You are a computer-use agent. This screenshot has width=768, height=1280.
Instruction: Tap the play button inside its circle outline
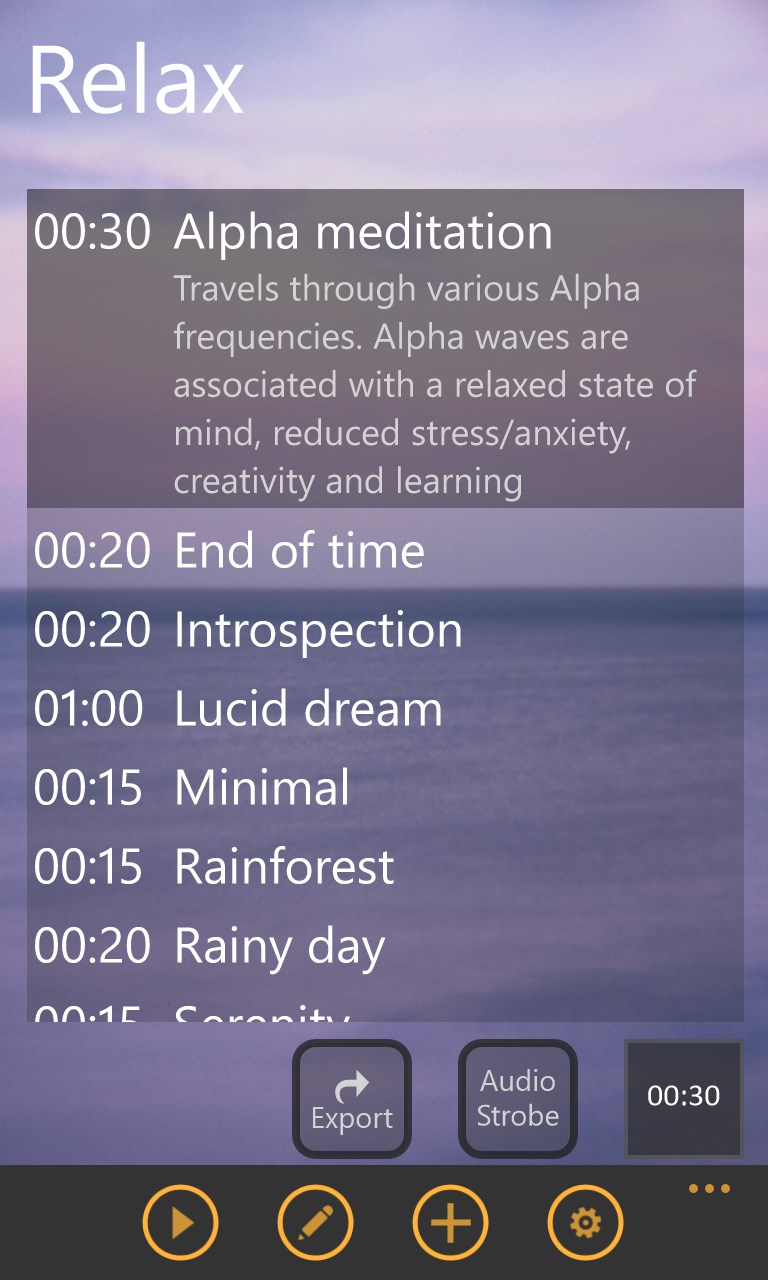coord(180,1221)
